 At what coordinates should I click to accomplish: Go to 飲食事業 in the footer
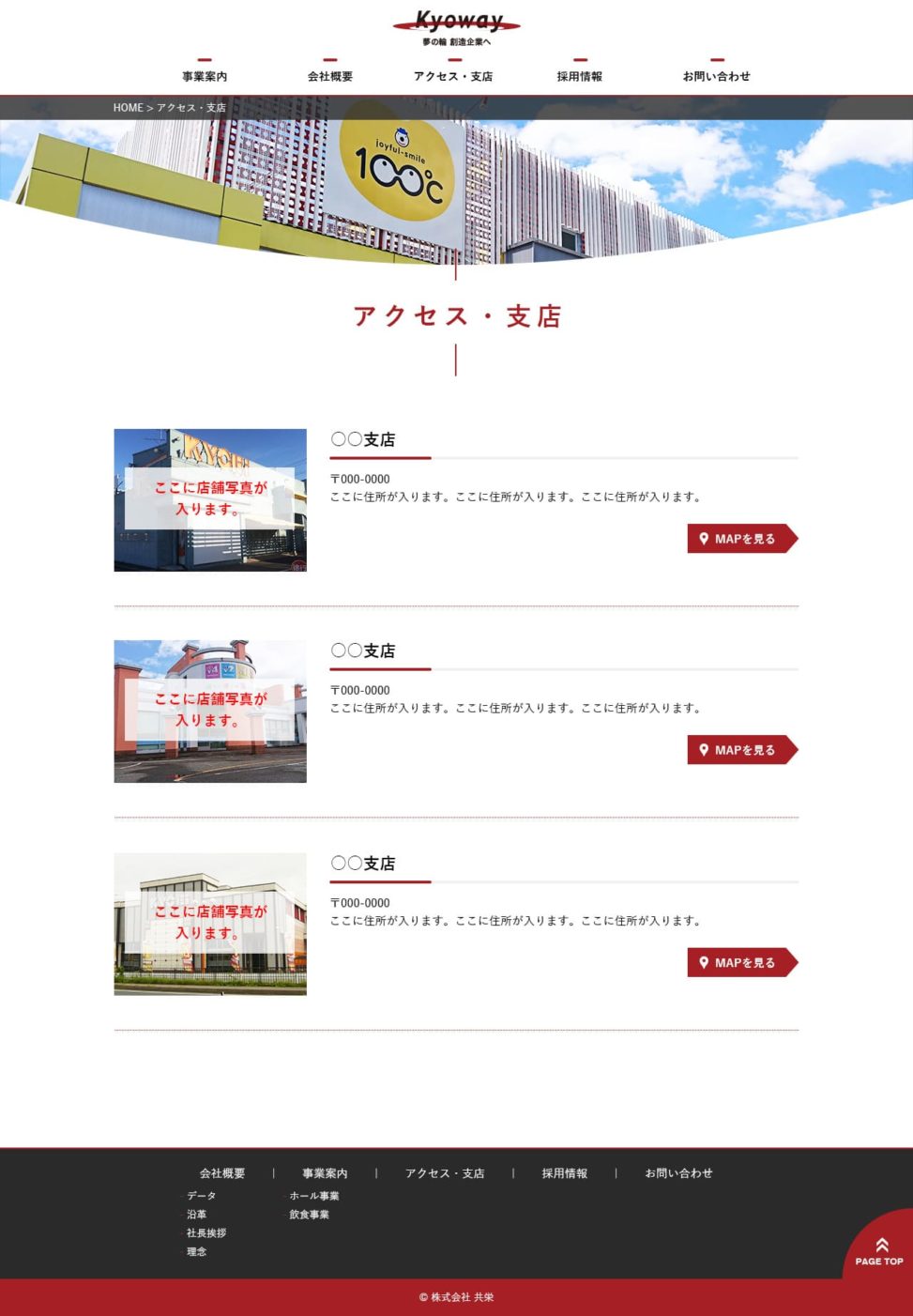tap(310, 1215)
